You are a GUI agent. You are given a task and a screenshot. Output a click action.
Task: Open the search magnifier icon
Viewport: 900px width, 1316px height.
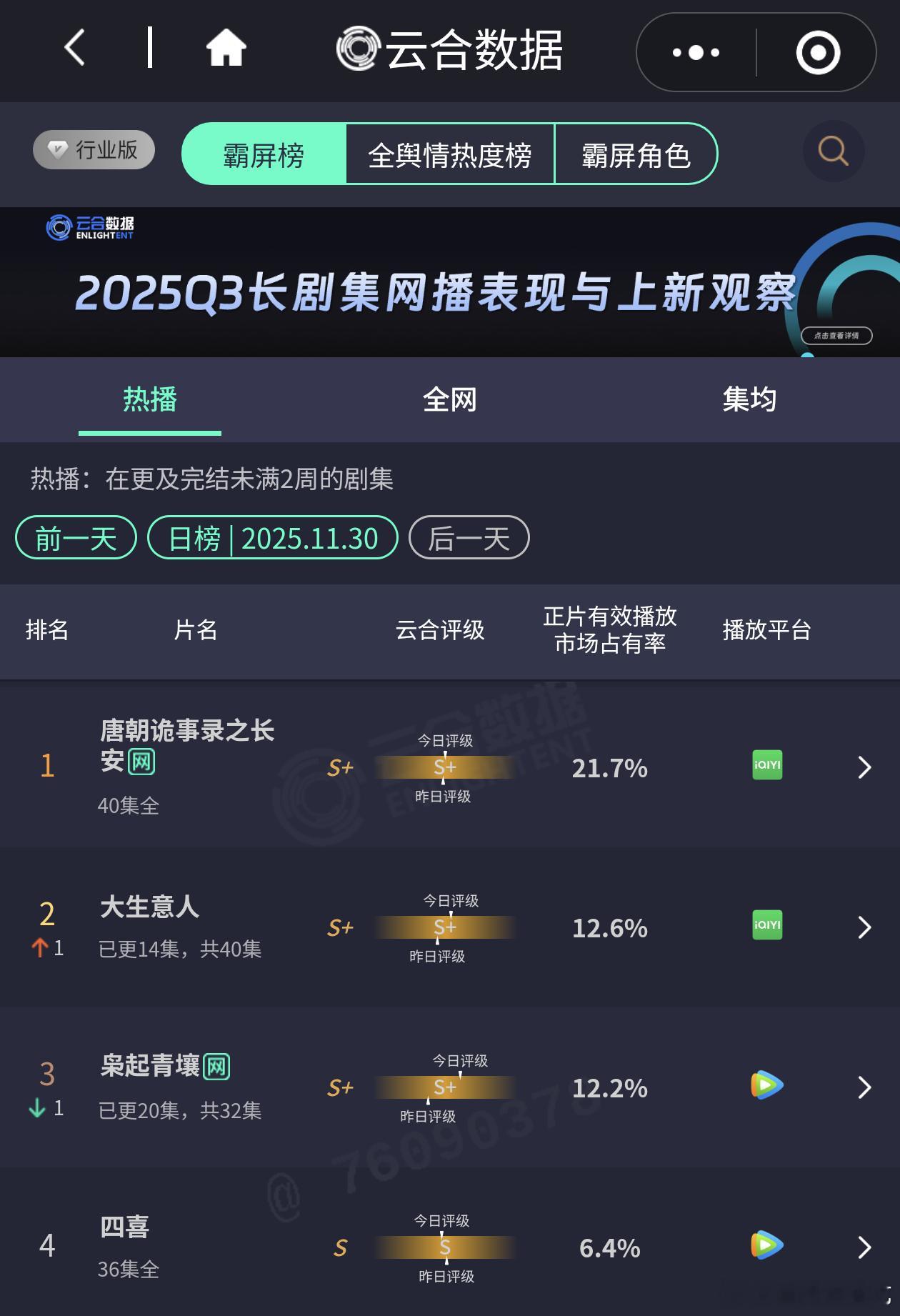tap(833, 151)
